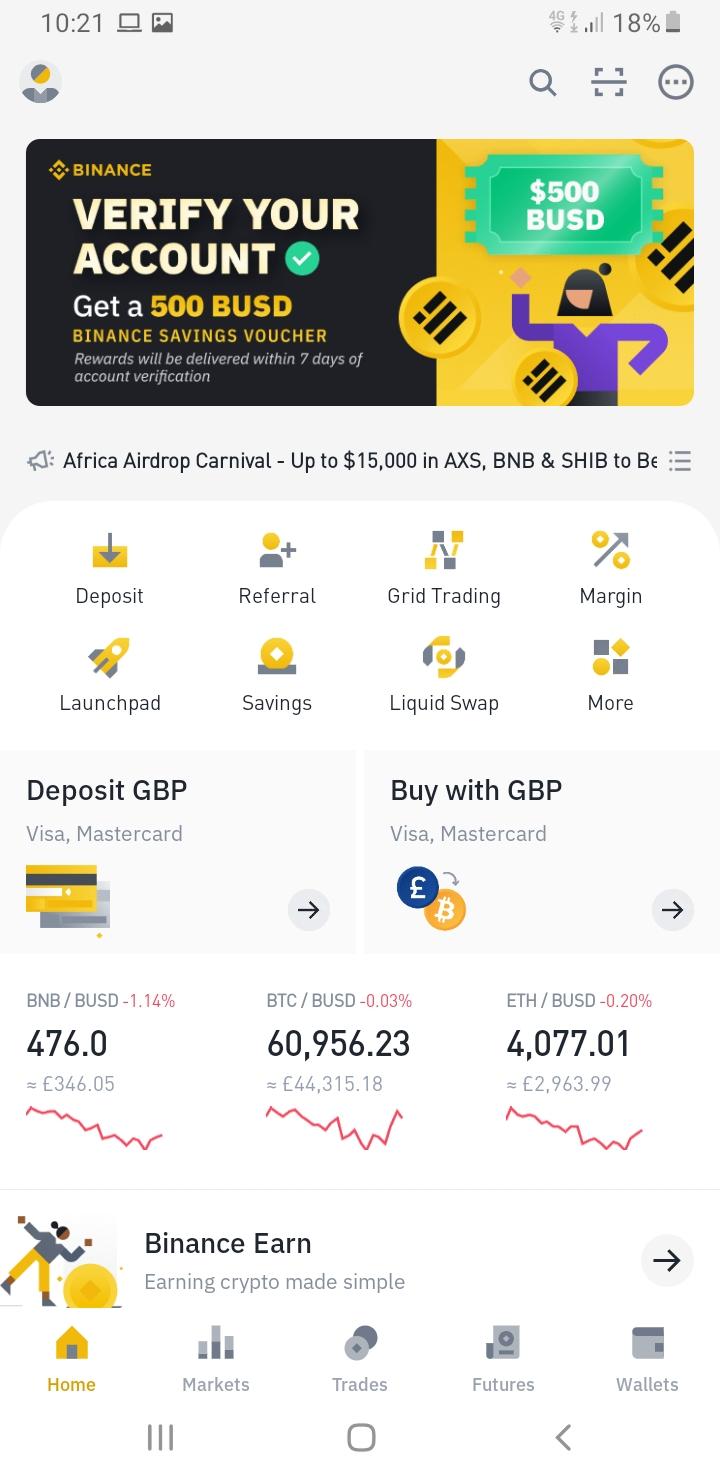Open the Deposit GBP card
This screenshot has width=720, height=1480.
coord(178,852)
